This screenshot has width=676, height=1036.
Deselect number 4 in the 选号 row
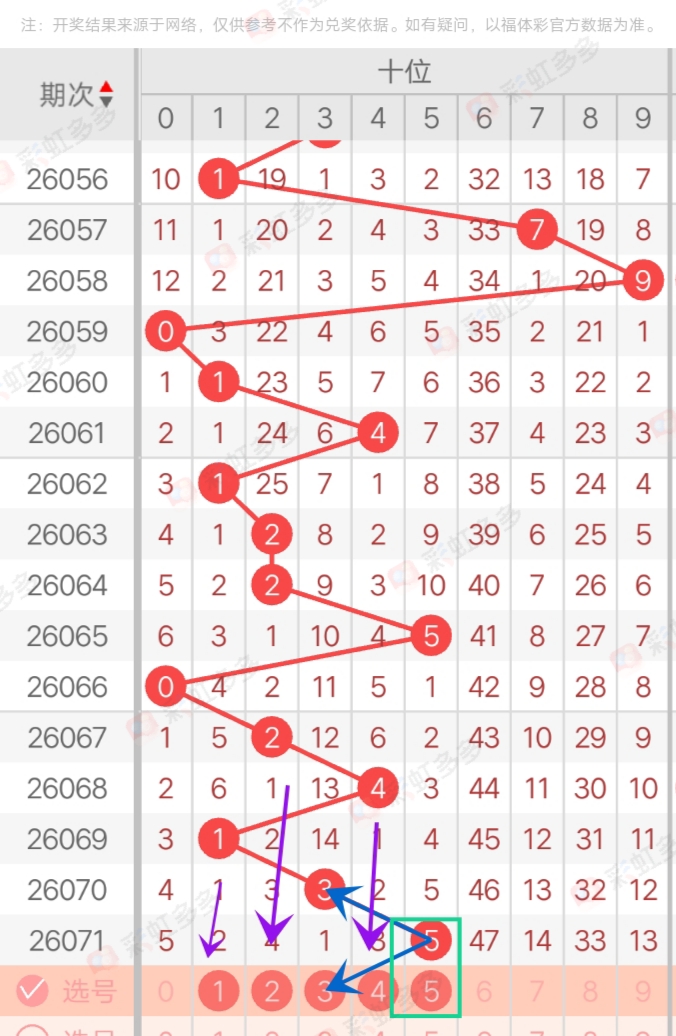[x=378, y=991]
